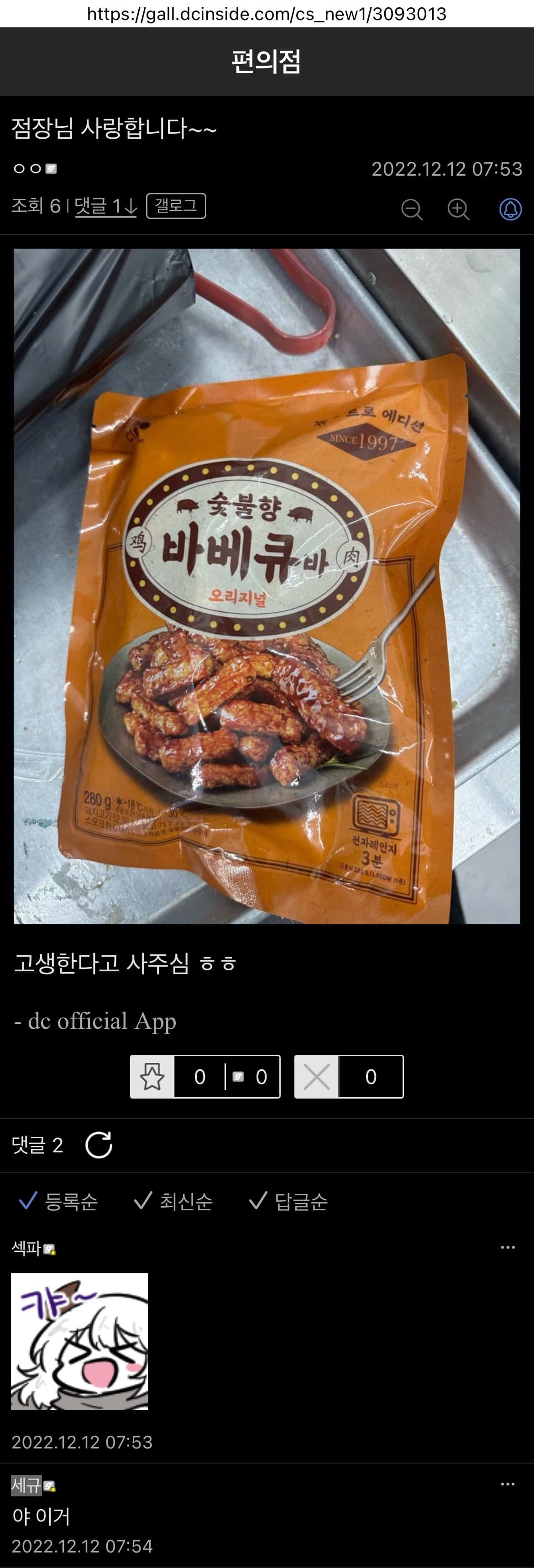Refresh the comments list
Image resolution: width=534 pixels, height=1568 pixels.
coord(99,1145)
